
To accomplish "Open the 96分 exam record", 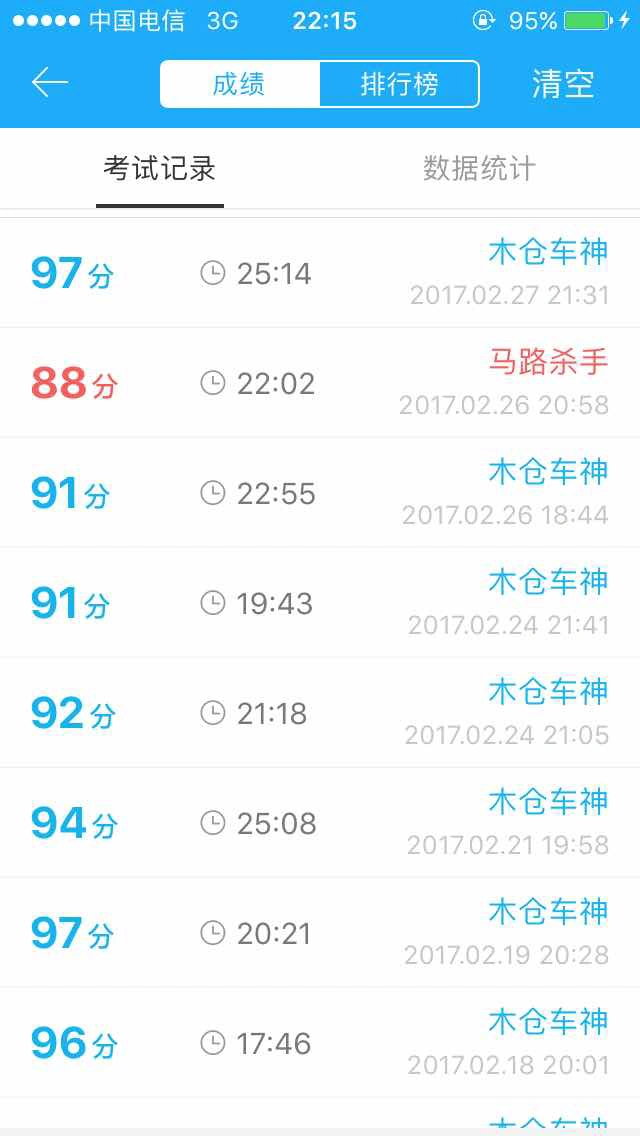I will (x=320, y=1043).
